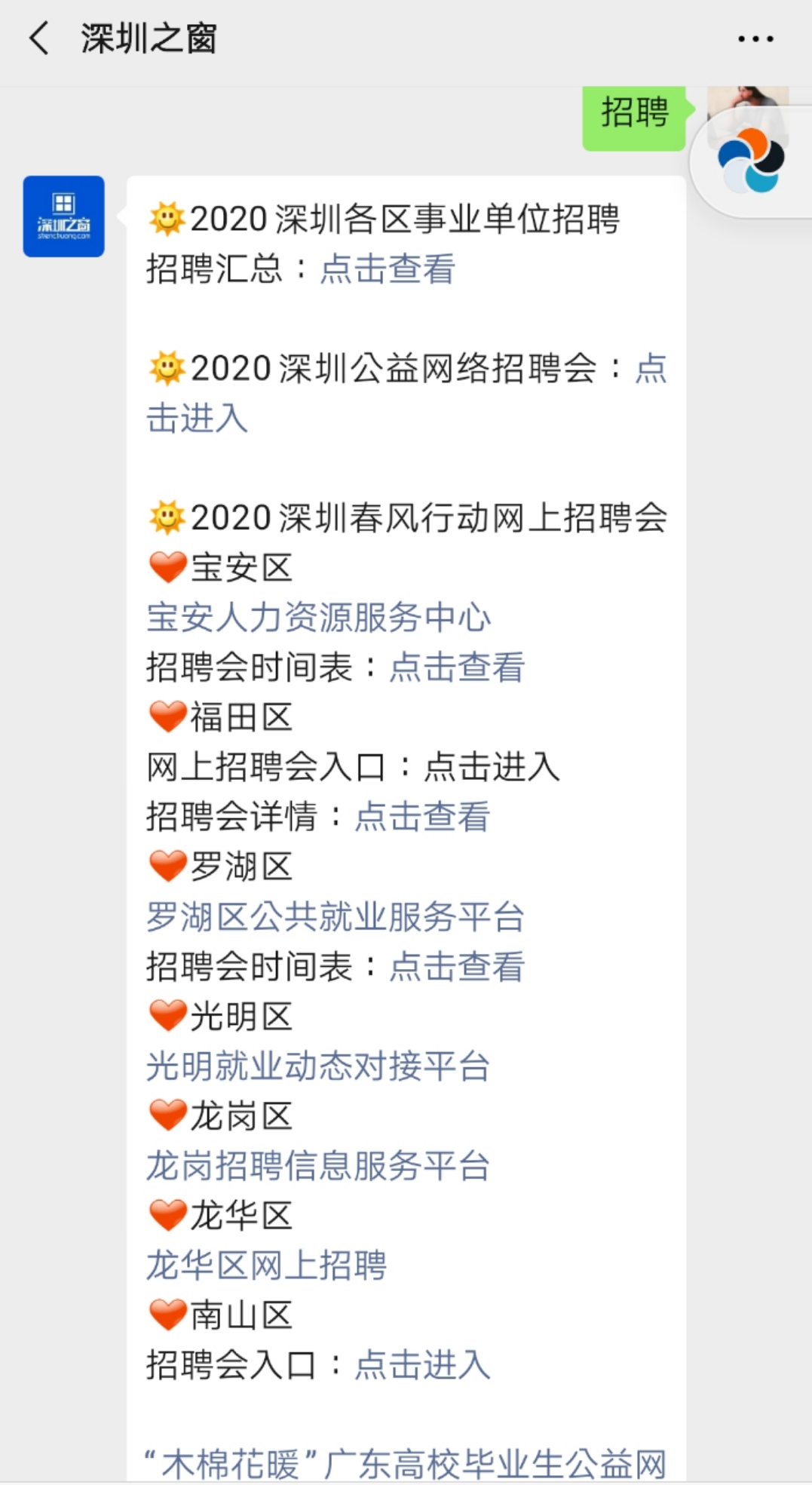
Task: View 罗湖区 招聘会时间表 点击查看
Action: coord(456,966)
